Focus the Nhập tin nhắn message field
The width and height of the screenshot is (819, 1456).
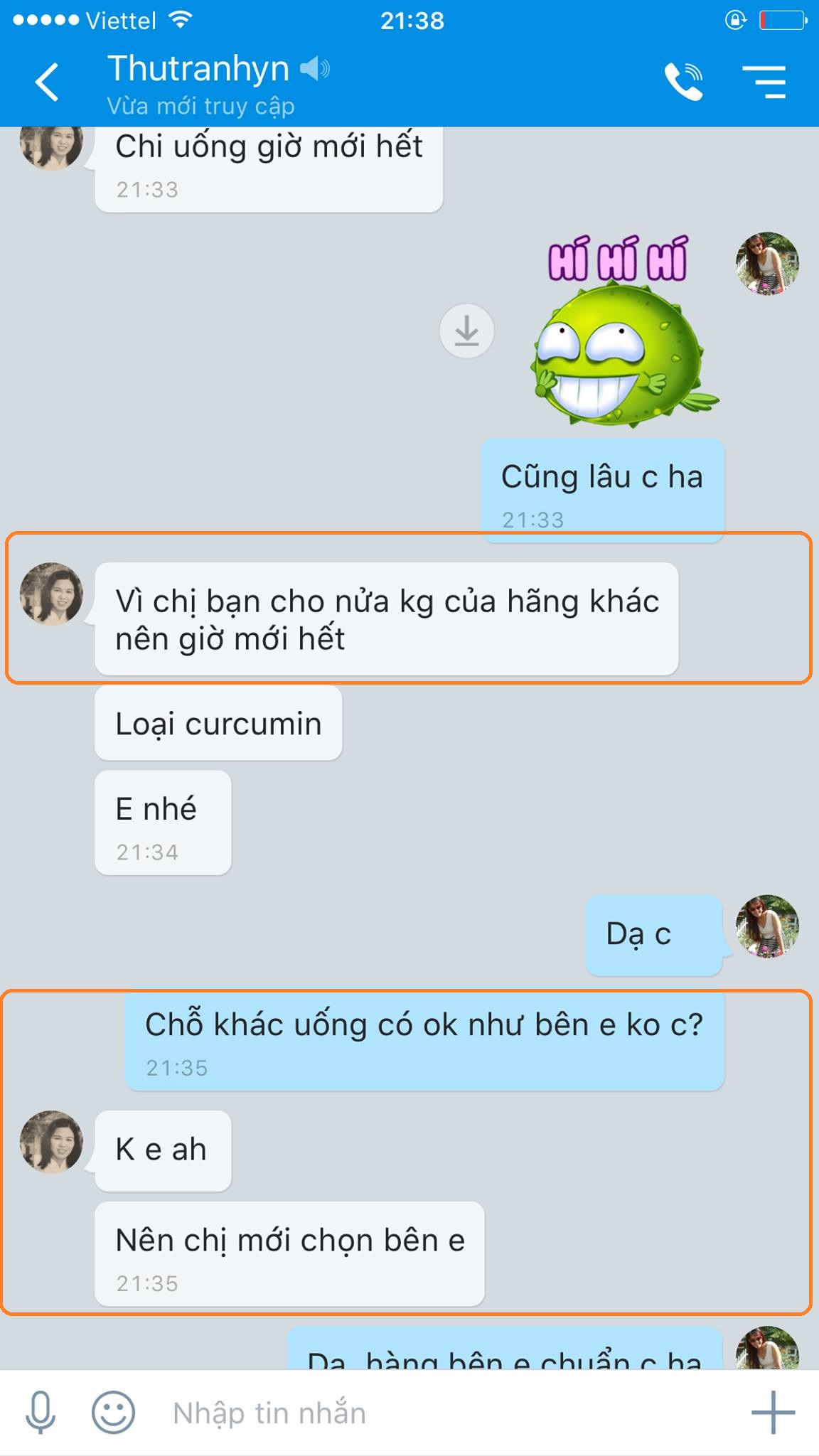pos(427,1413)
